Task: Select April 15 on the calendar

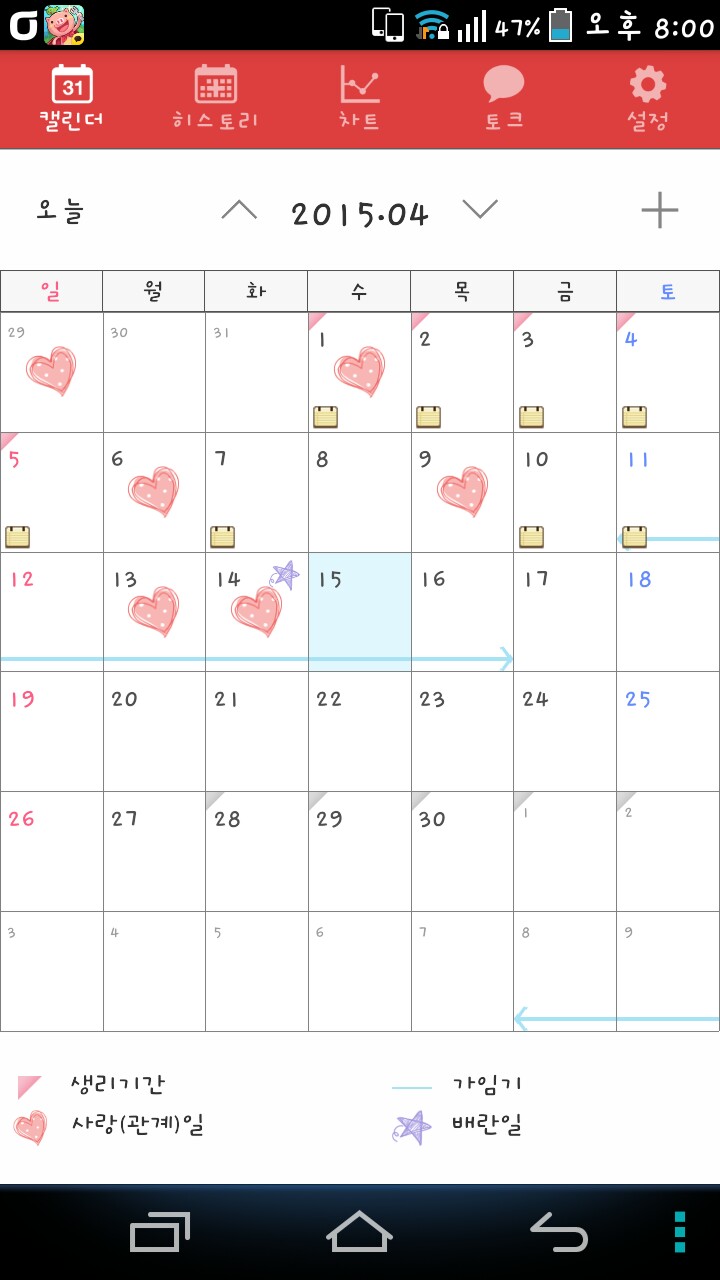Action: pos(360,612)
